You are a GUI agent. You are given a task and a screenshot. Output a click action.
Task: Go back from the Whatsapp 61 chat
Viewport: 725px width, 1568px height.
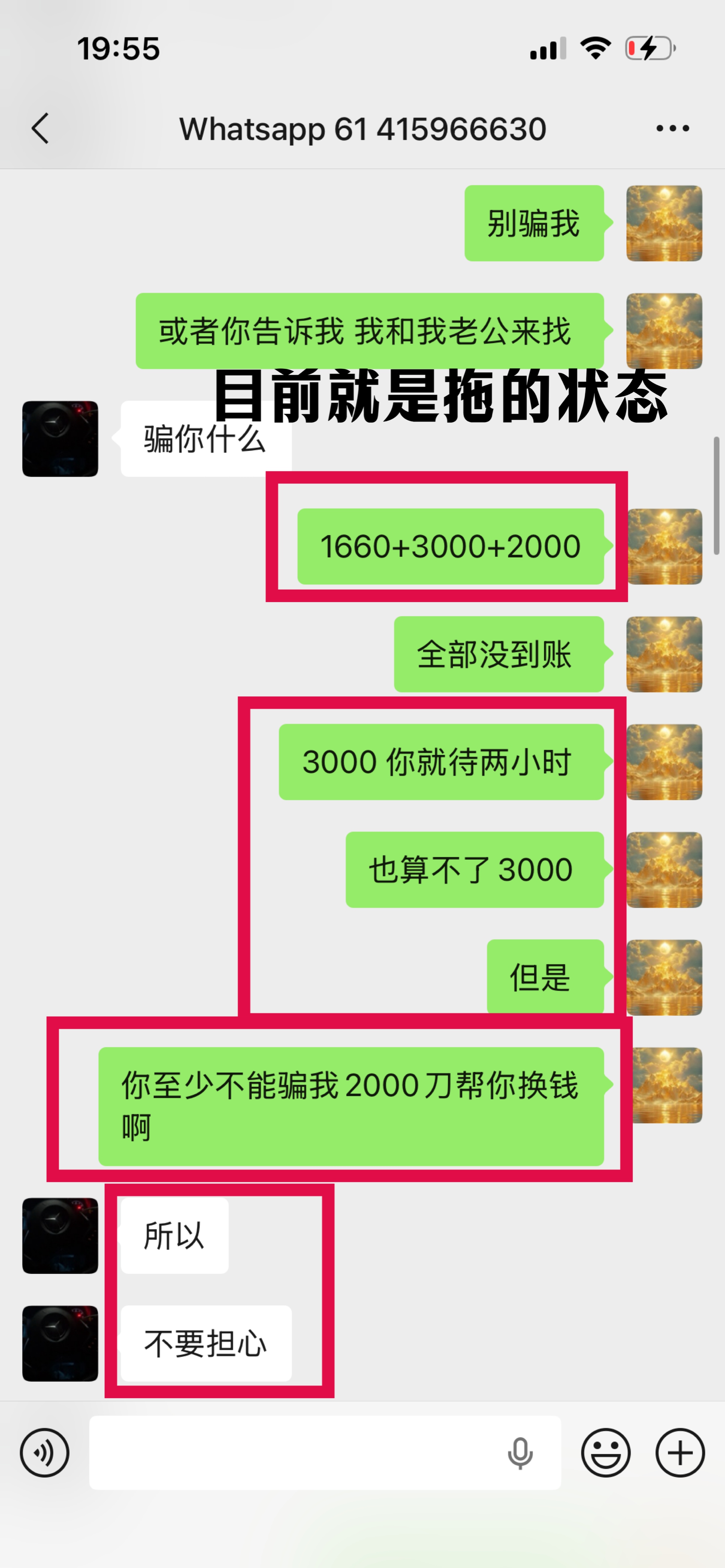pyautogui.click(x=40, y=128)
